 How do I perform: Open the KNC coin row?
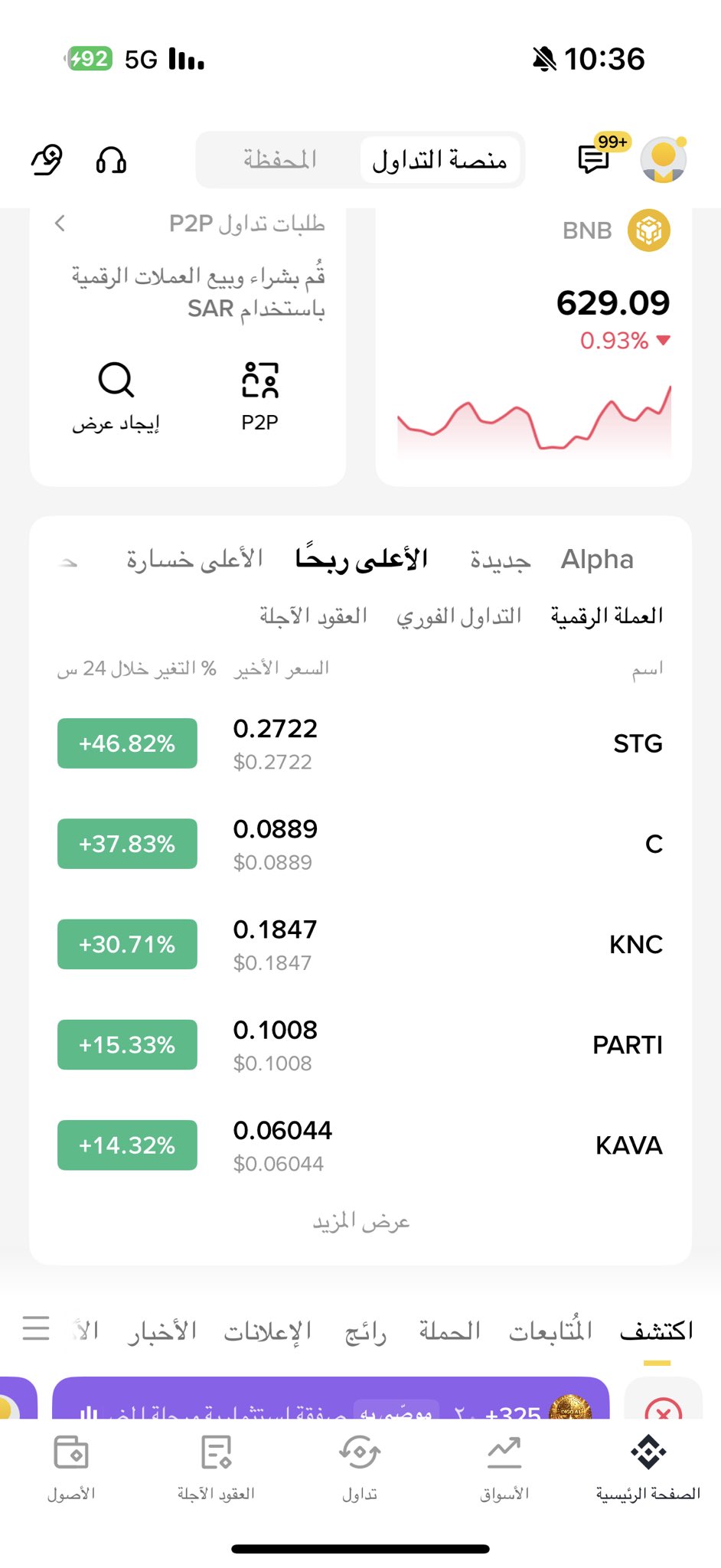[360, 944]
